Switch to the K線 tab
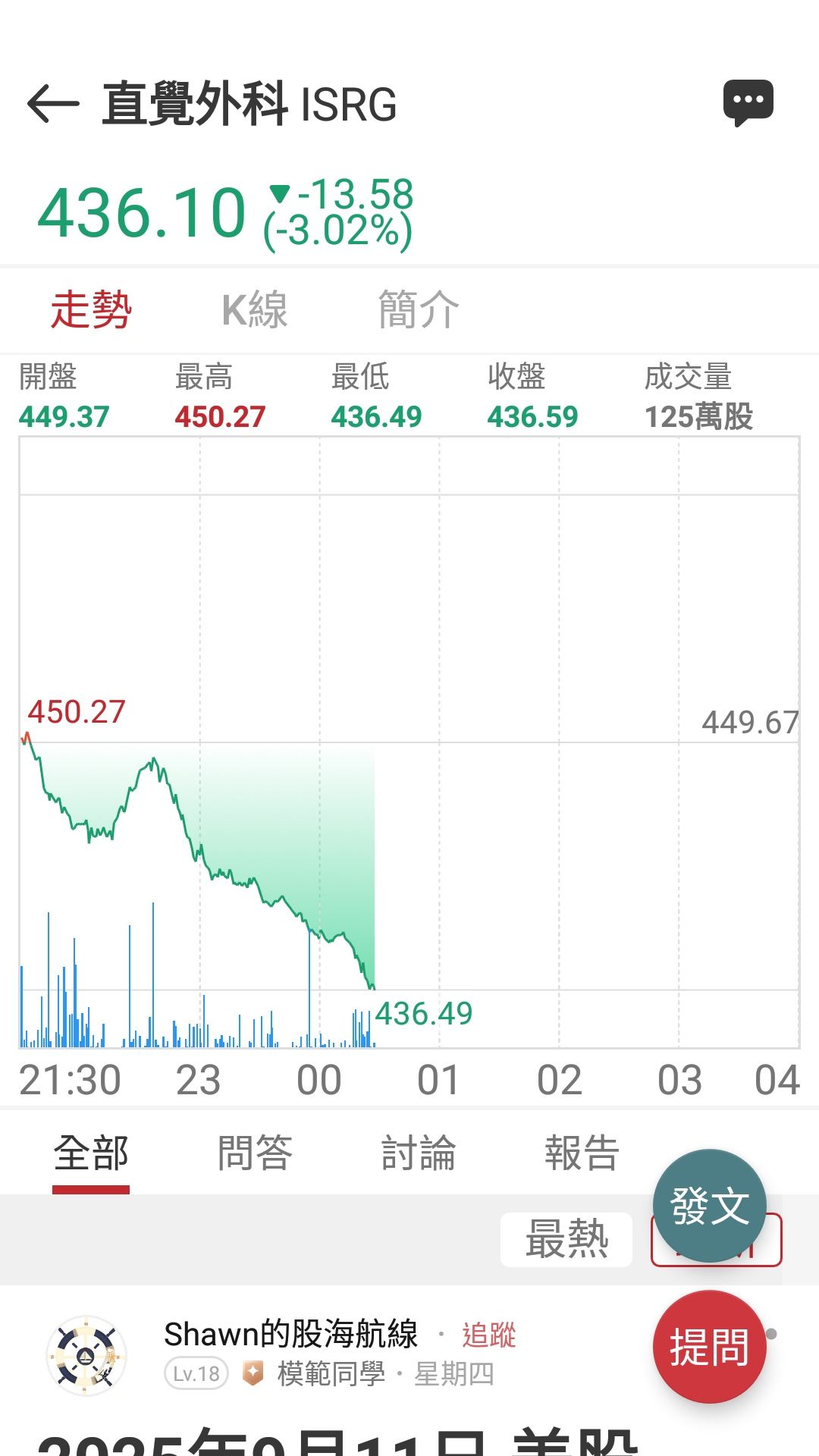819x1456 pixels. [x=254, y=309]
